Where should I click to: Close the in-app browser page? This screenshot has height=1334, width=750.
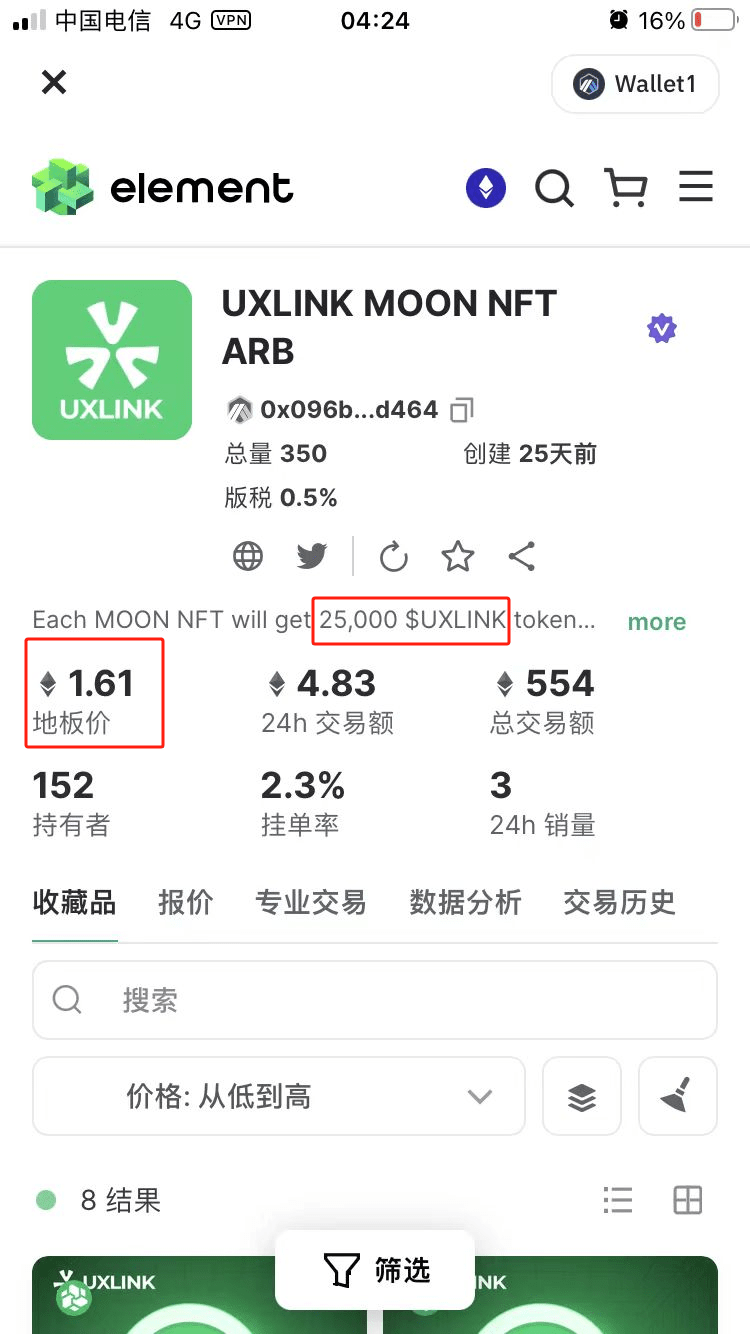coord(54,83)
